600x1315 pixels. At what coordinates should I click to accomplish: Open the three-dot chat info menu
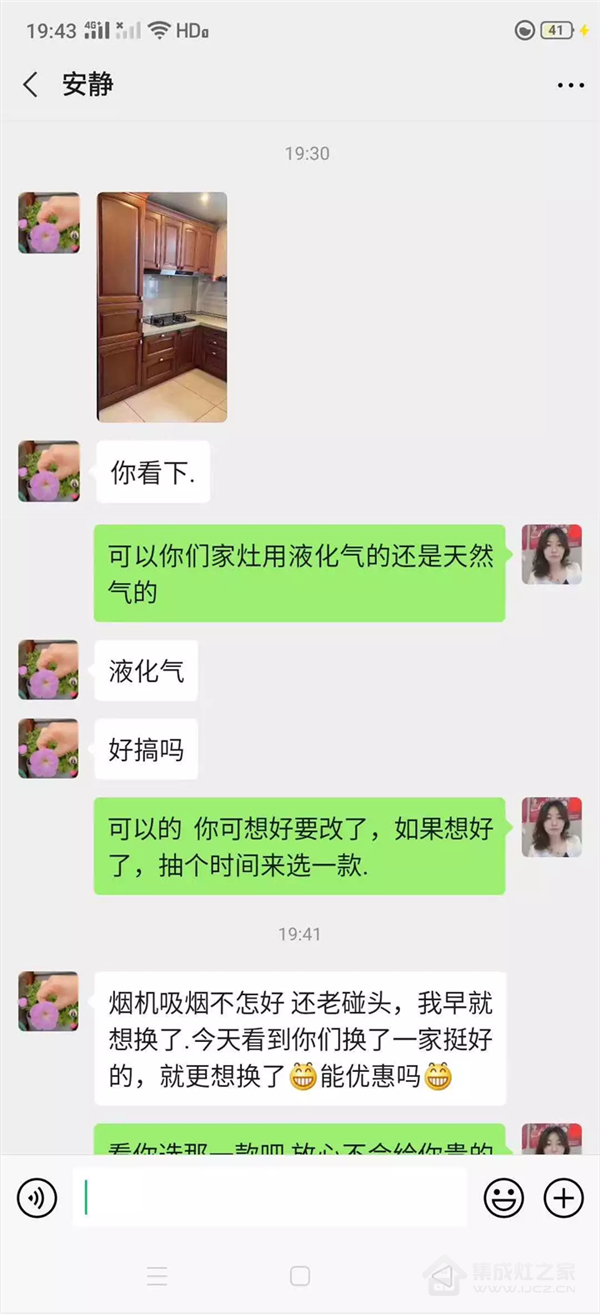(570, 86)
